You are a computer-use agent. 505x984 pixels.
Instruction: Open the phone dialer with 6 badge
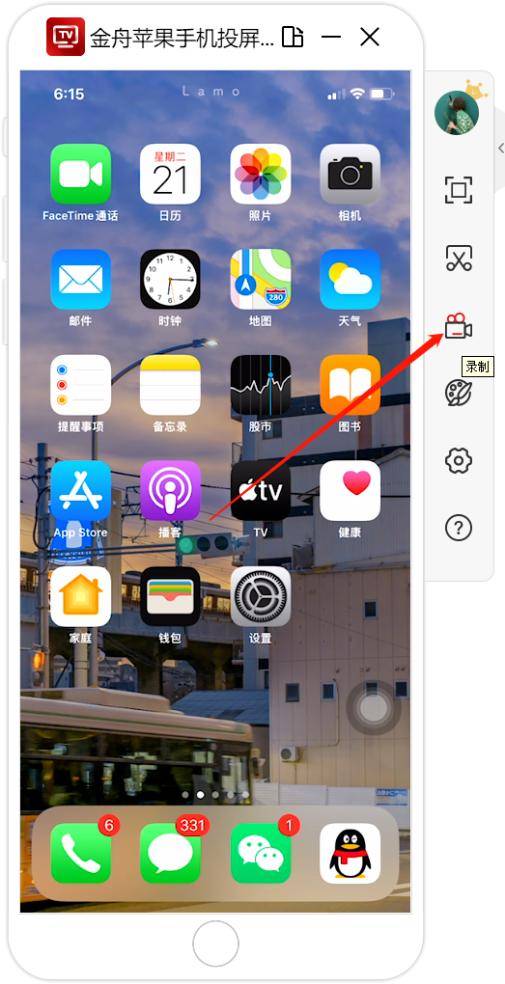80,853
